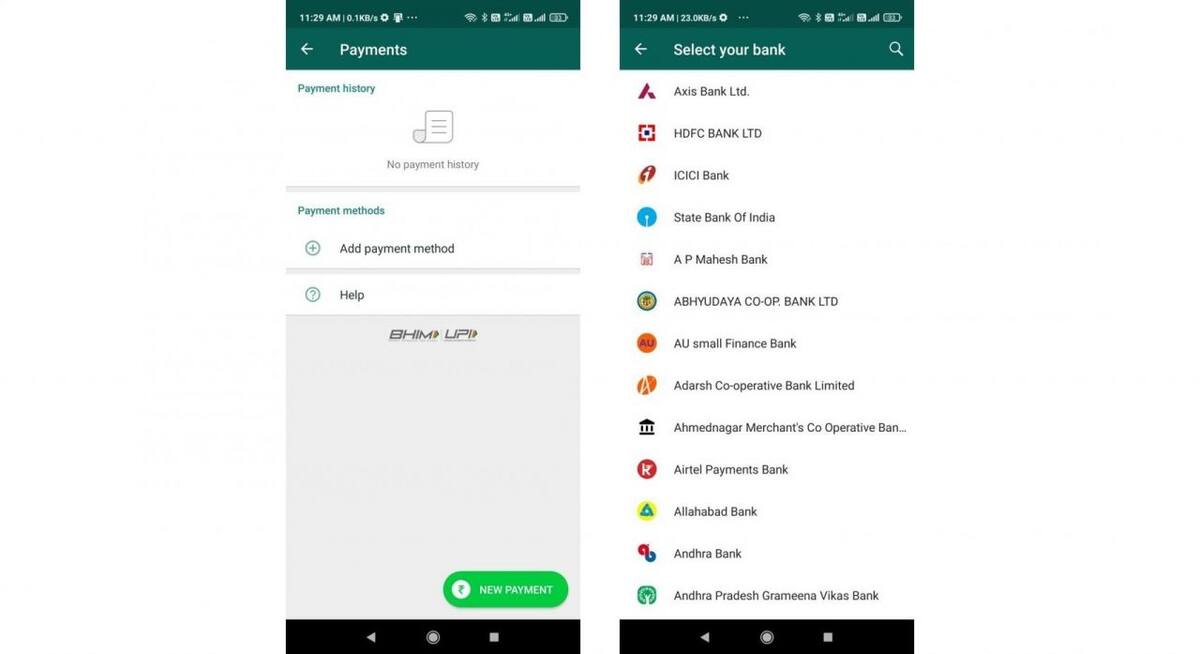The width and height of the screenshot is (1200, 654).
Task: Pick AU small Finance Bank
Action: click(x=735, y=343)
